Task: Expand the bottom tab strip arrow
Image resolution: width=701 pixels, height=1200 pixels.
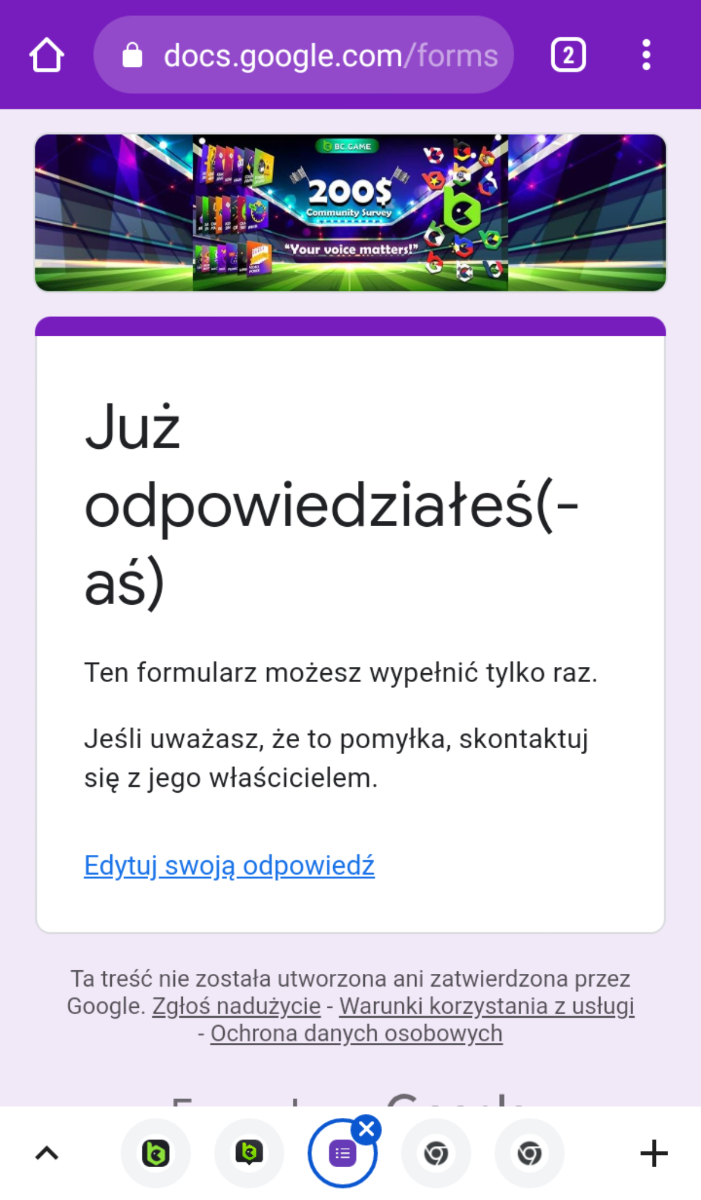Action: click(47, 1154)
